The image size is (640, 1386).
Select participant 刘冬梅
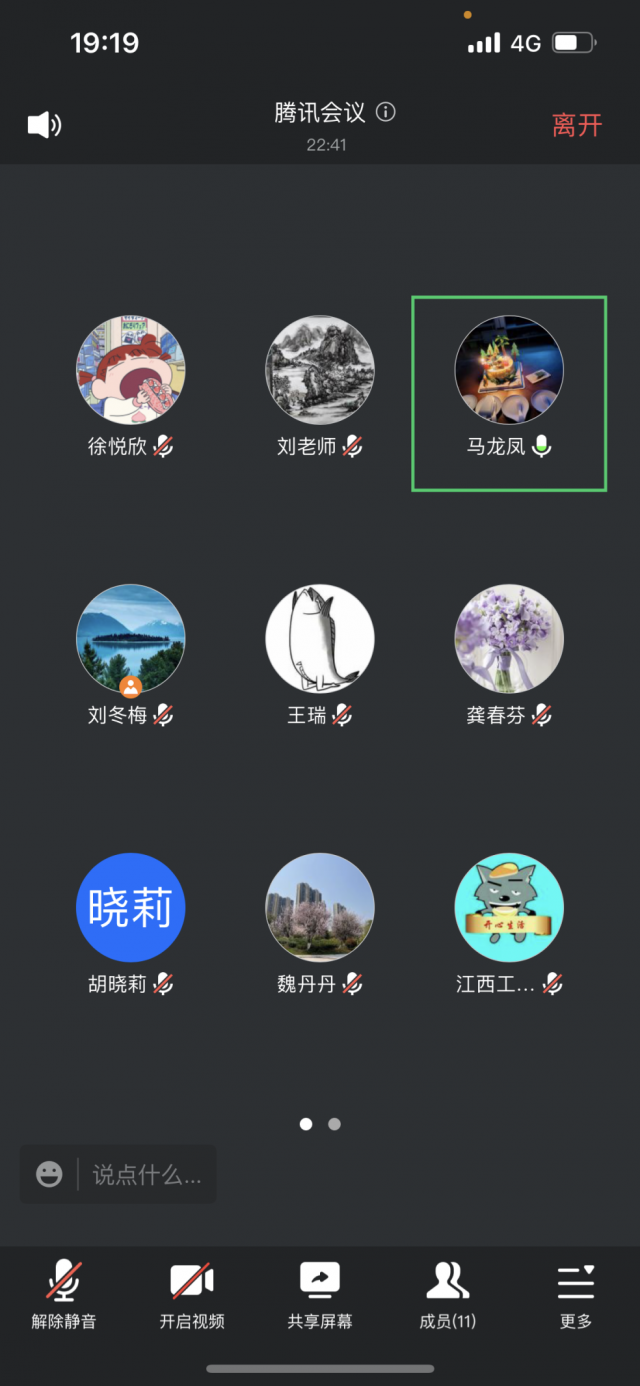[x=130, y=639]
